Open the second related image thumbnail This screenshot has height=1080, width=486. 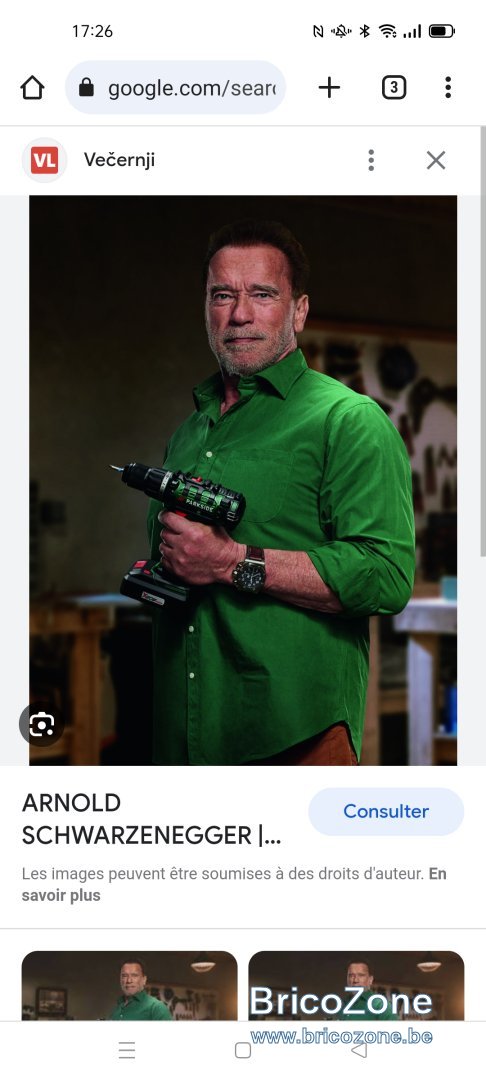[356, 986]
